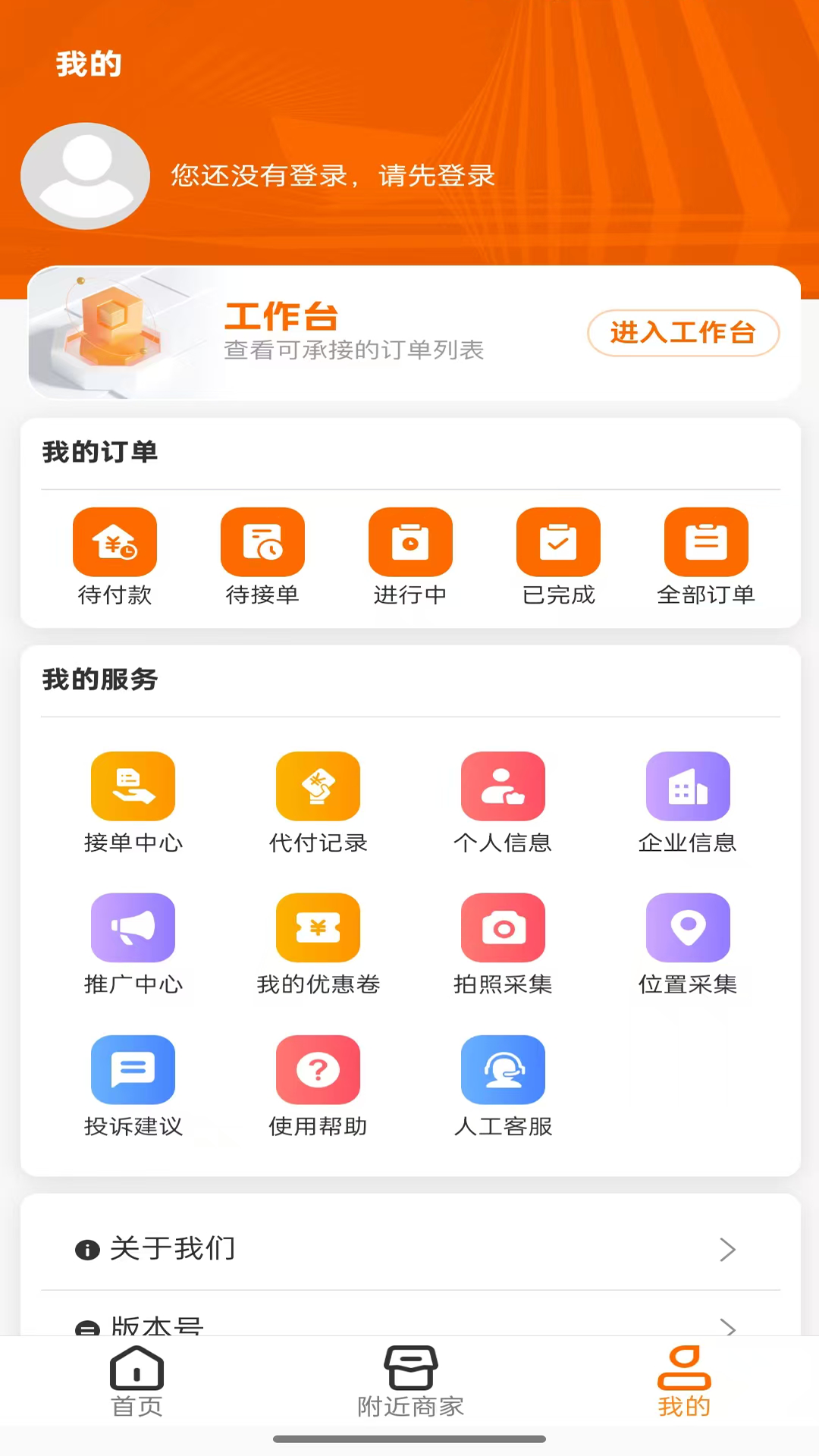Open the 关于我们 row

409,1249
